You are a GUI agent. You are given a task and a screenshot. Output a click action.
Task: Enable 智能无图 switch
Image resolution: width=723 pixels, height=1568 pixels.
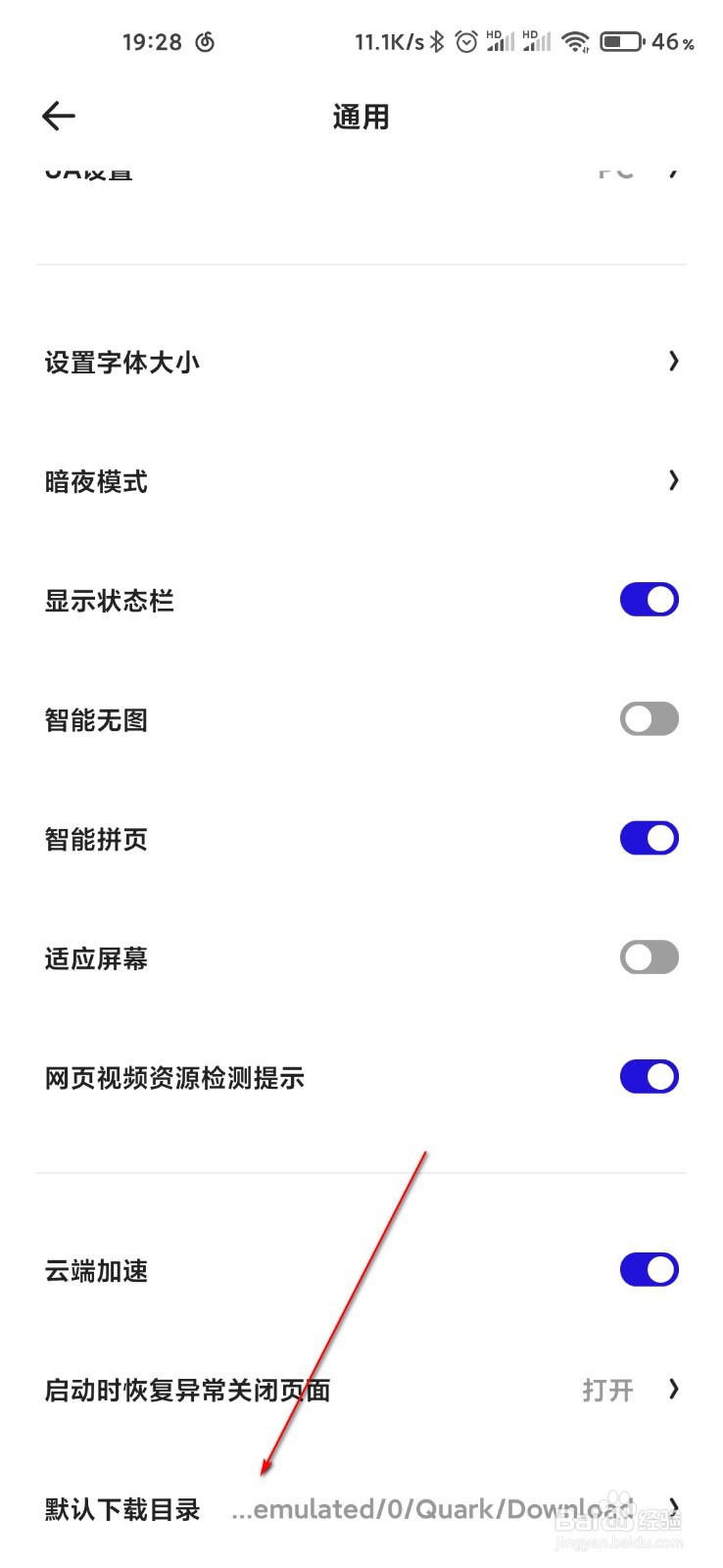pos(649,719)
